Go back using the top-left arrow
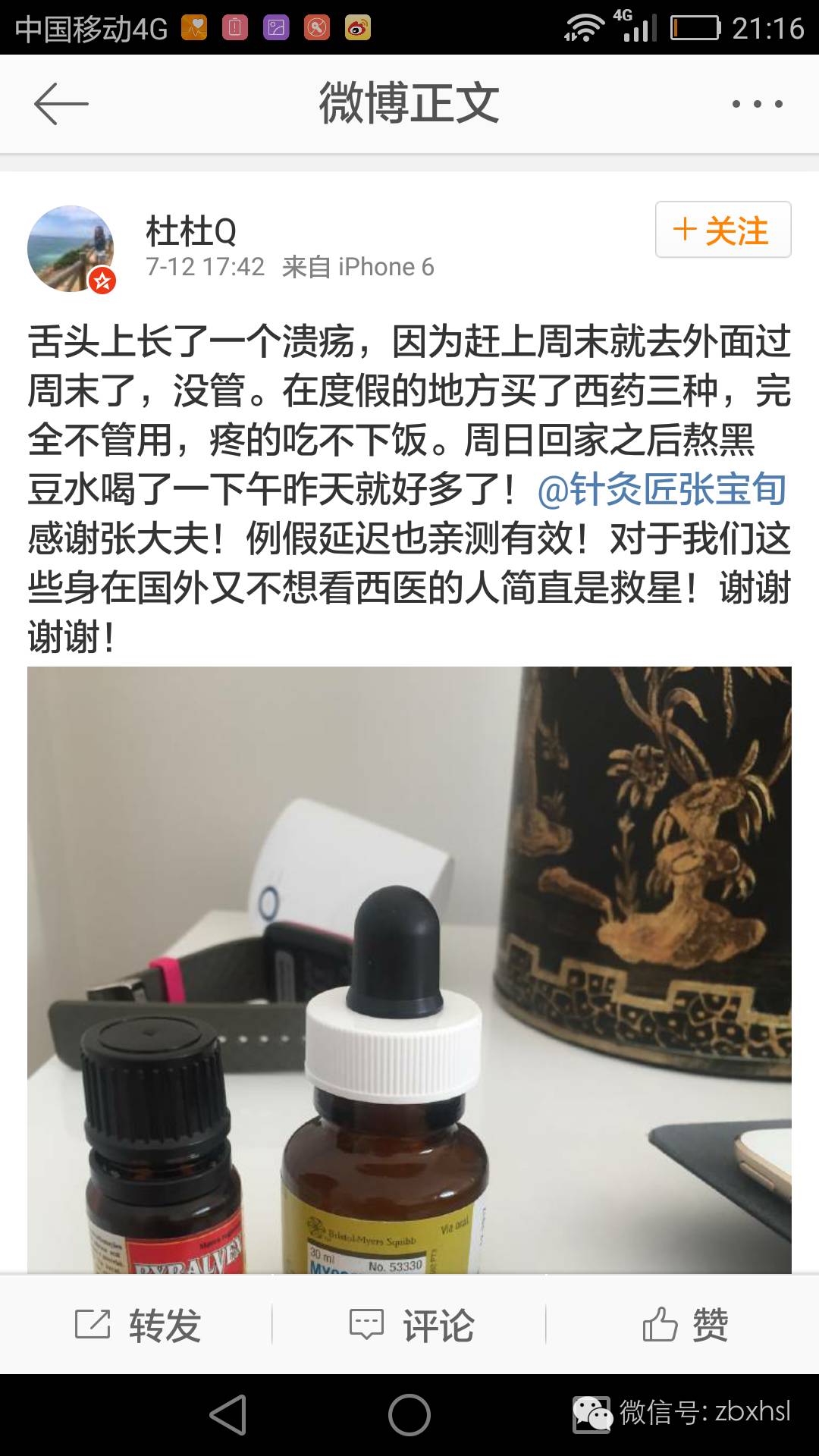Screen dimensions: 819x1456 pos(61,104)
